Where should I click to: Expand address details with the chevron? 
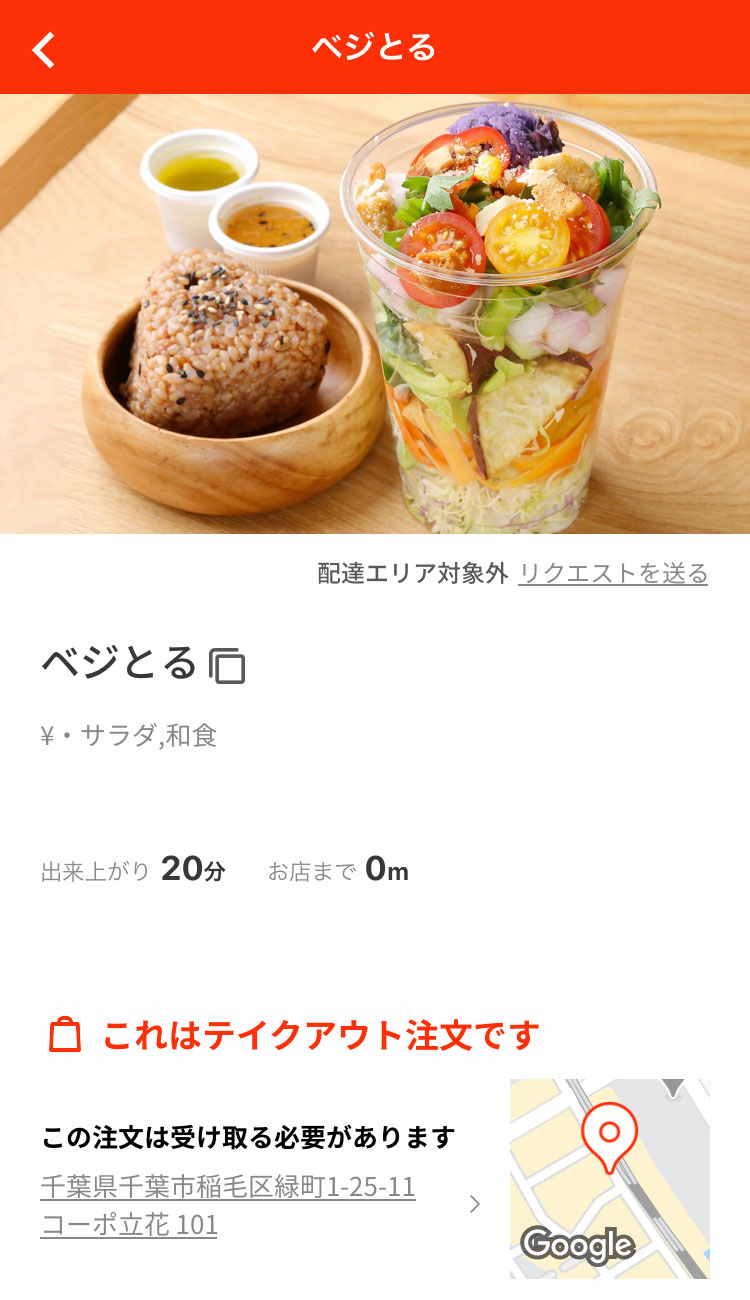tap(475, 1204)
